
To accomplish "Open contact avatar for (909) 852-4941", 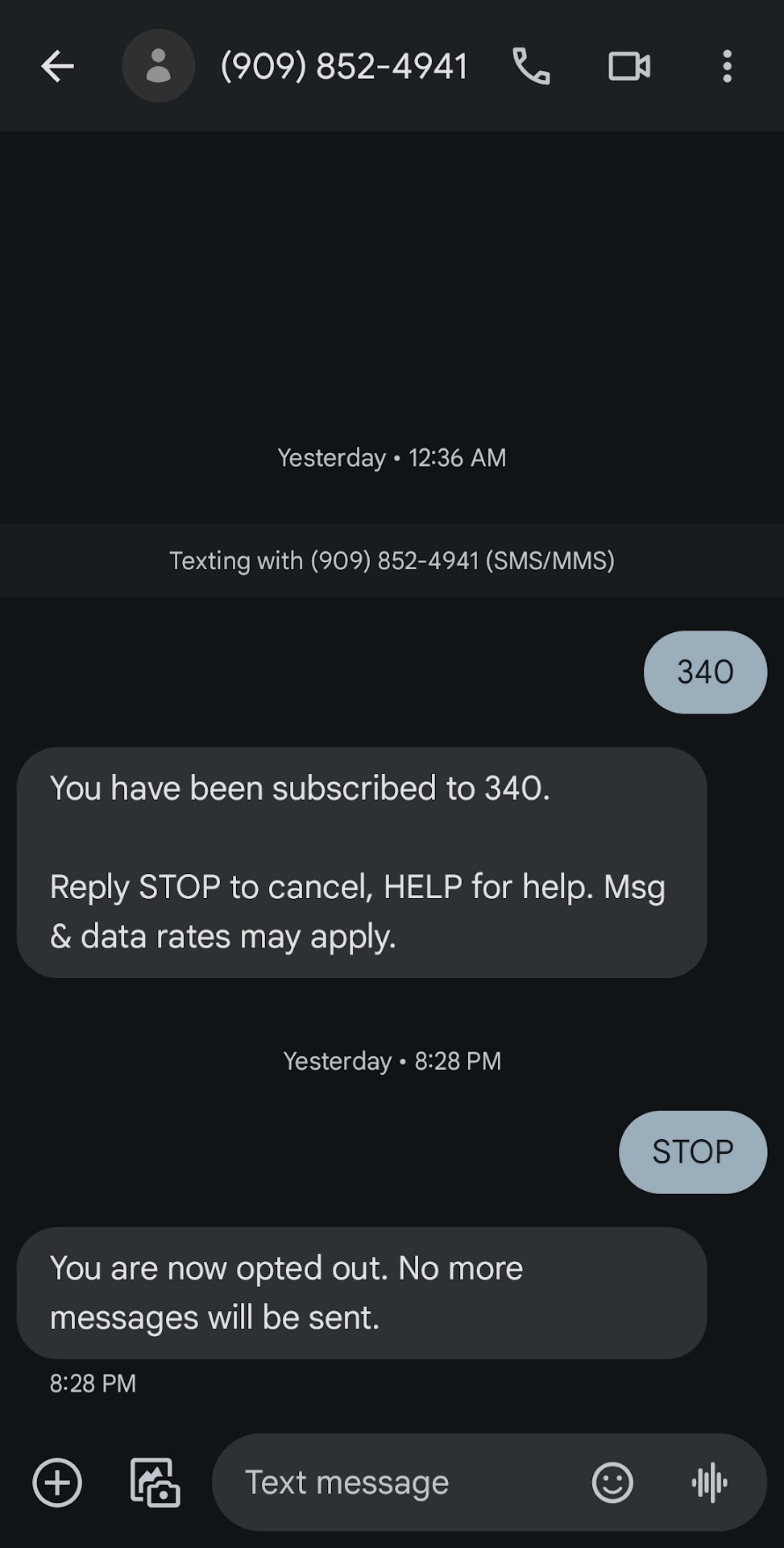I will coord(158,66).
